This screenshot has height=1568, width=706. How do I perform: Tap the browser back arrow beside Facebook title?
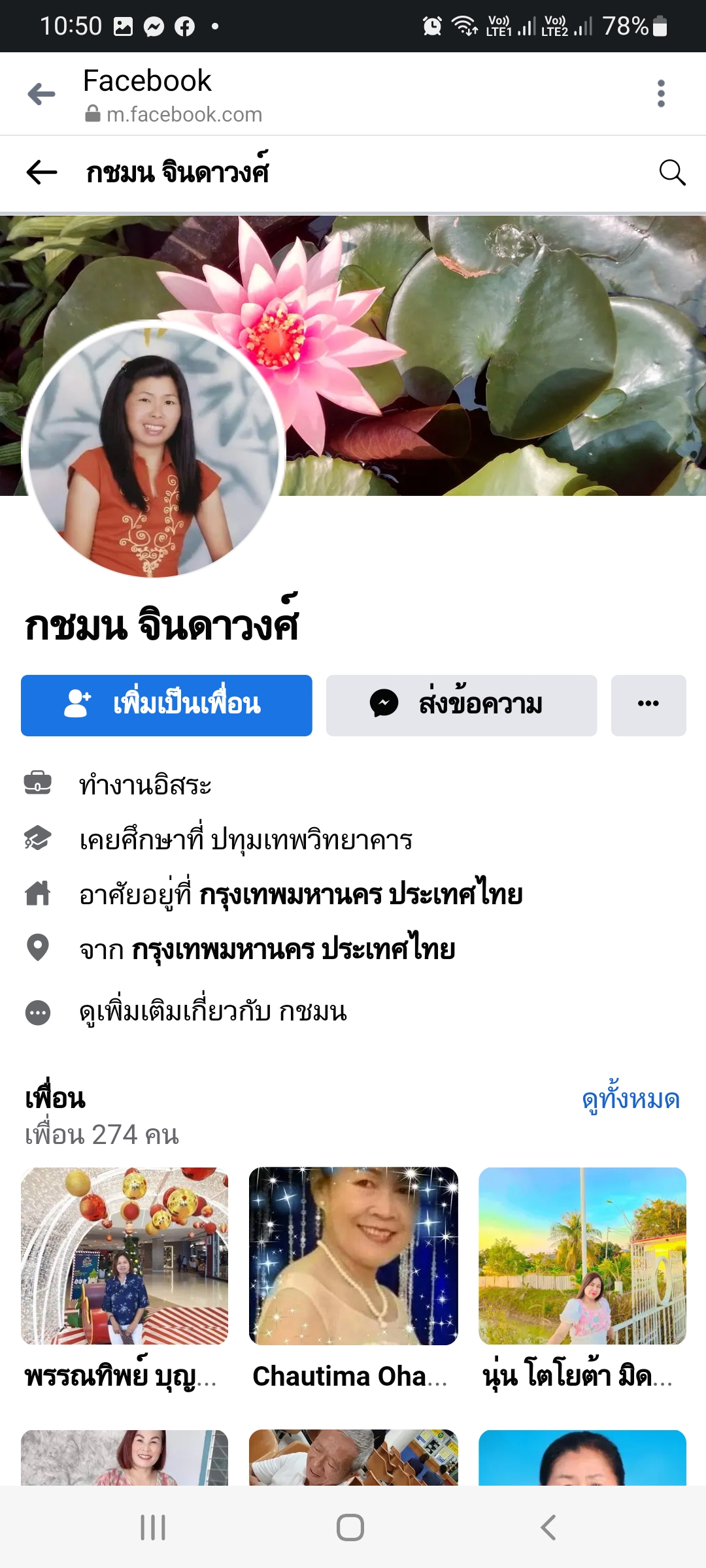41,94
